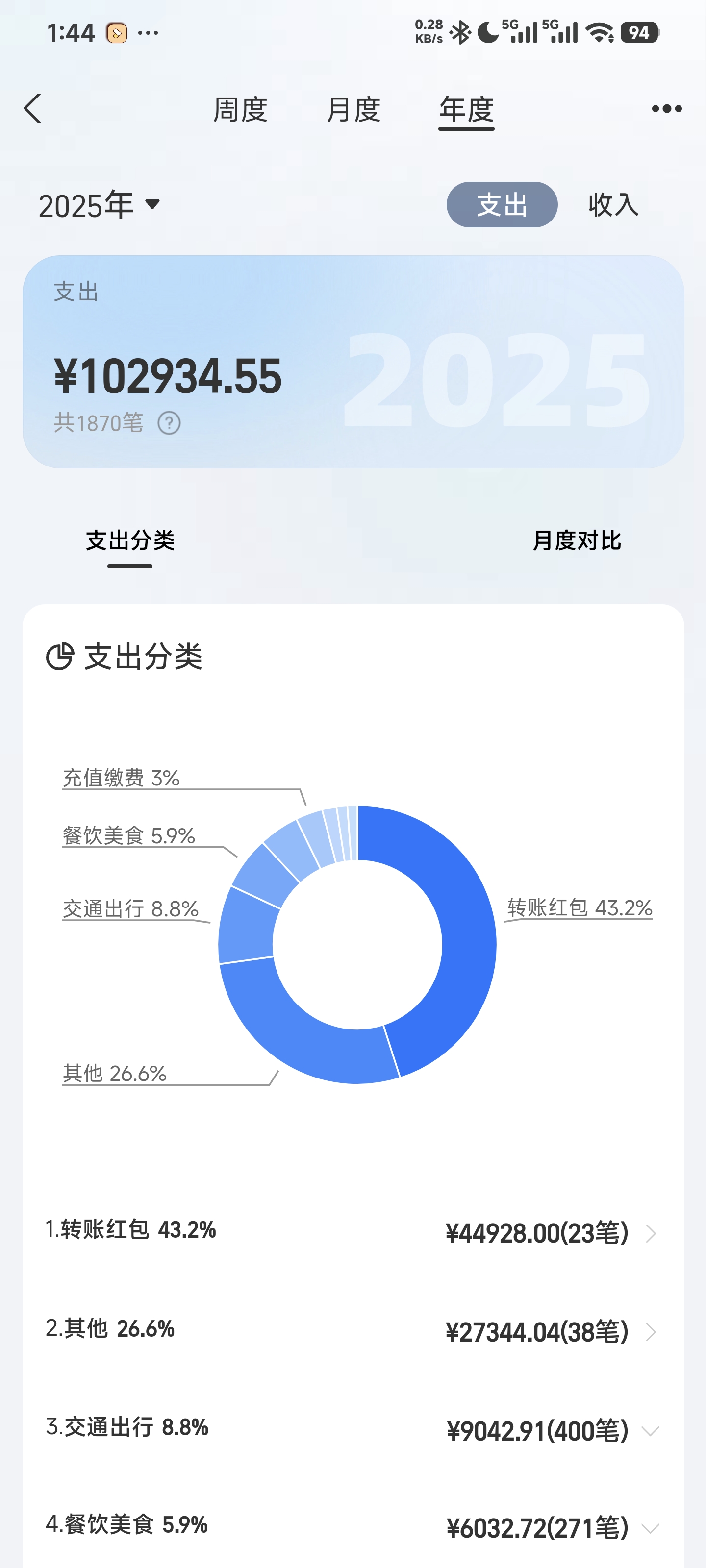The height and width of the screenshot is (1568, 706).
Task: Tap the question mark beside 共1870笔
Action: pos(169,422)
